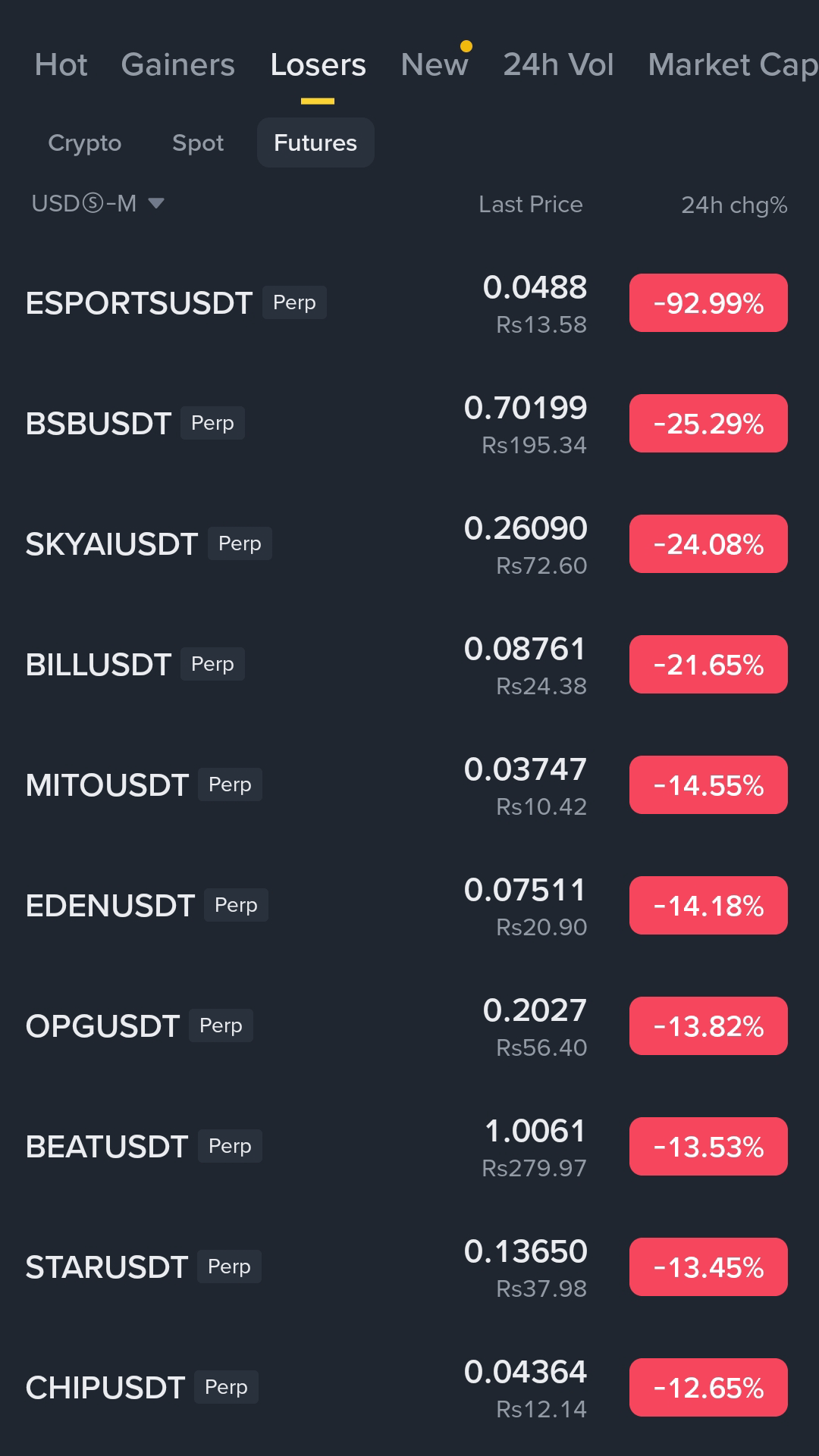View SKYAIUSDT Perp details
Image resolution: width=819 pixels, height=1456 pixels.
(409, 544)
